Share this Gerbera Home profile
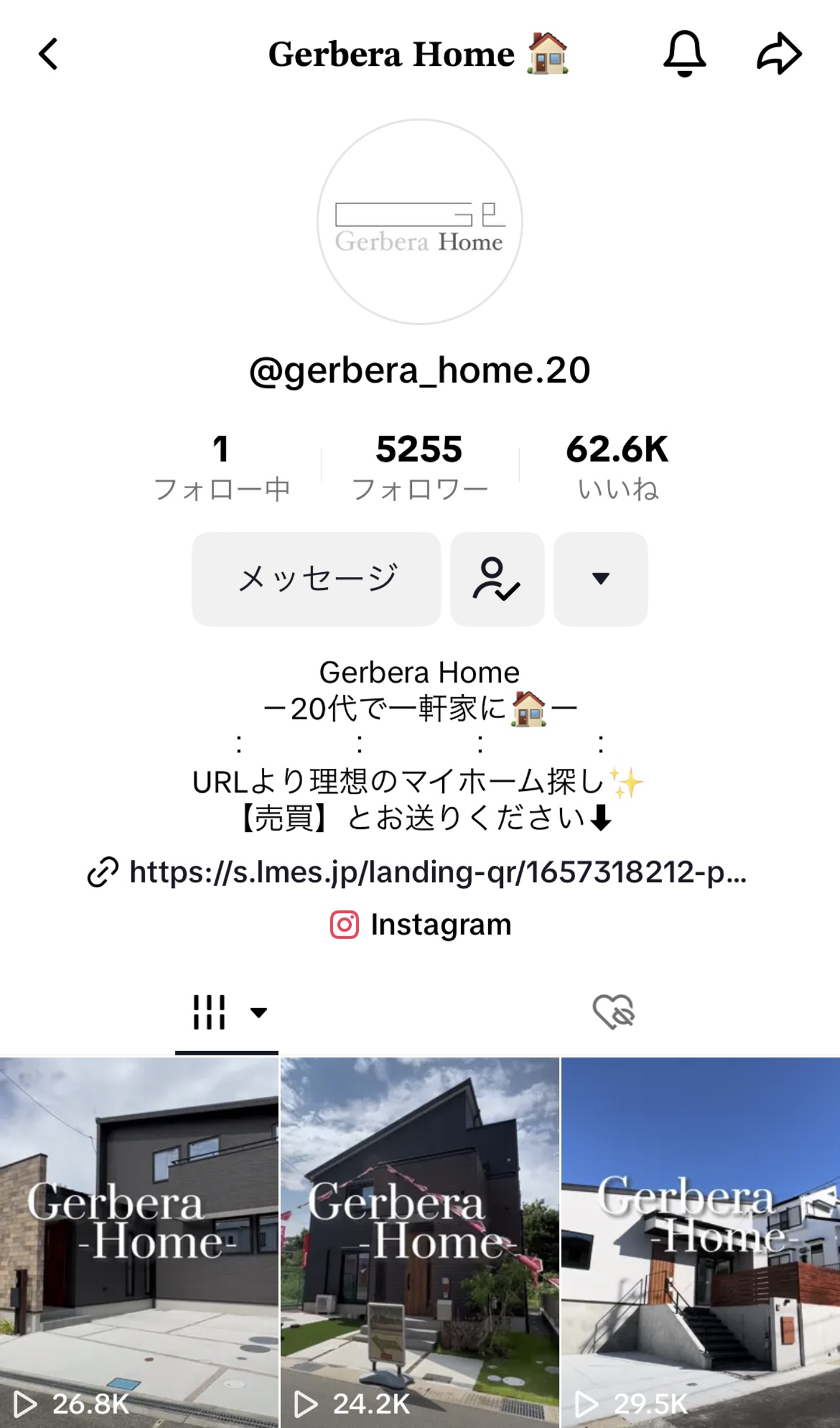Viewport: 840px width, 1428px height. coord(779,54)
